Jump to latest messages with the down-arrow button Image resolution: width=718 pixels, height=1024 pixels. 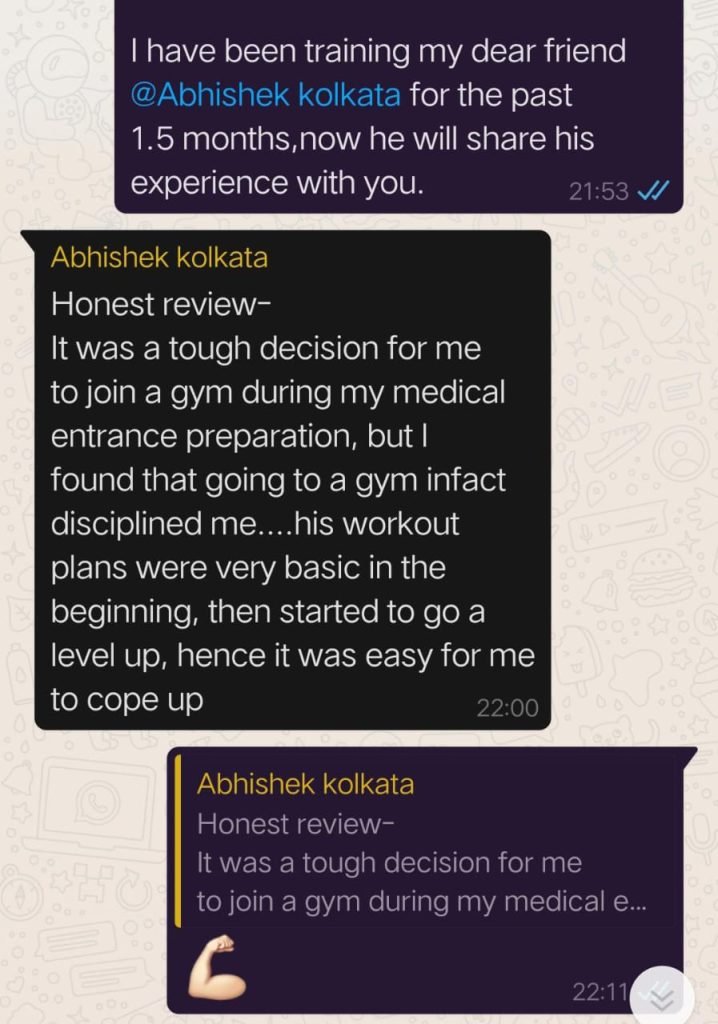661,995
